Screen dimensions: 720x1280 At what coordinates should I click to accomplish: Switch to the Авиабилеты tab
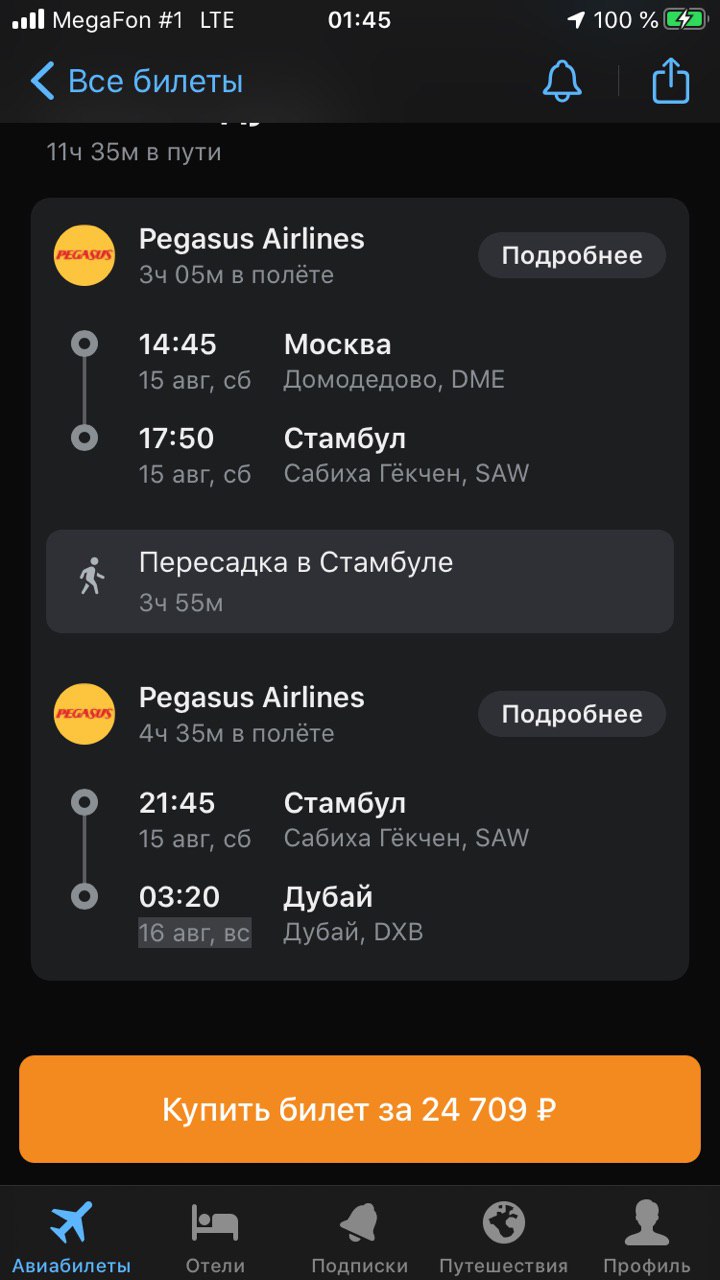point(71,1238)
